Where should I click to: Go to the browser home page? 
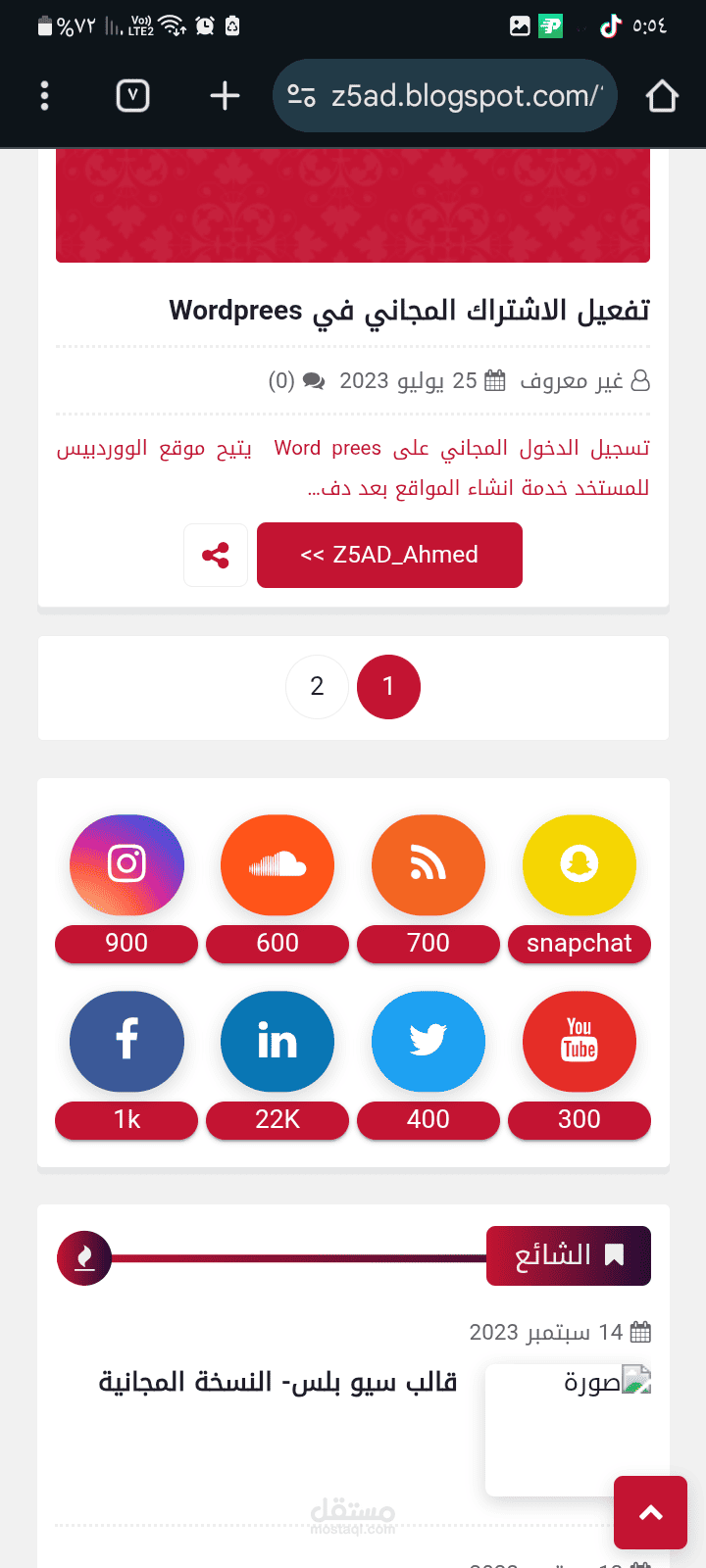point(662,96)
